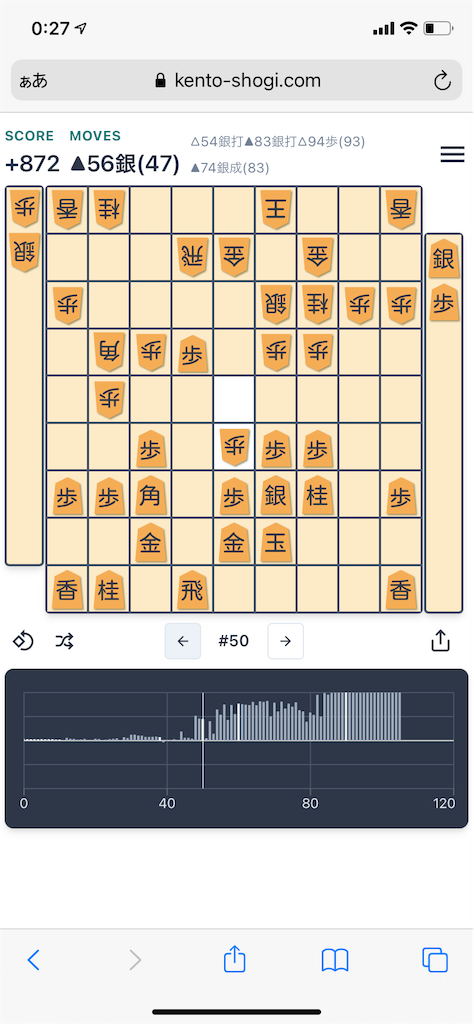The height and width of the screenshot is (1024, 474).
Task: Jump to move 80 on evaluation graph
Action: click(x=310, y=741)
